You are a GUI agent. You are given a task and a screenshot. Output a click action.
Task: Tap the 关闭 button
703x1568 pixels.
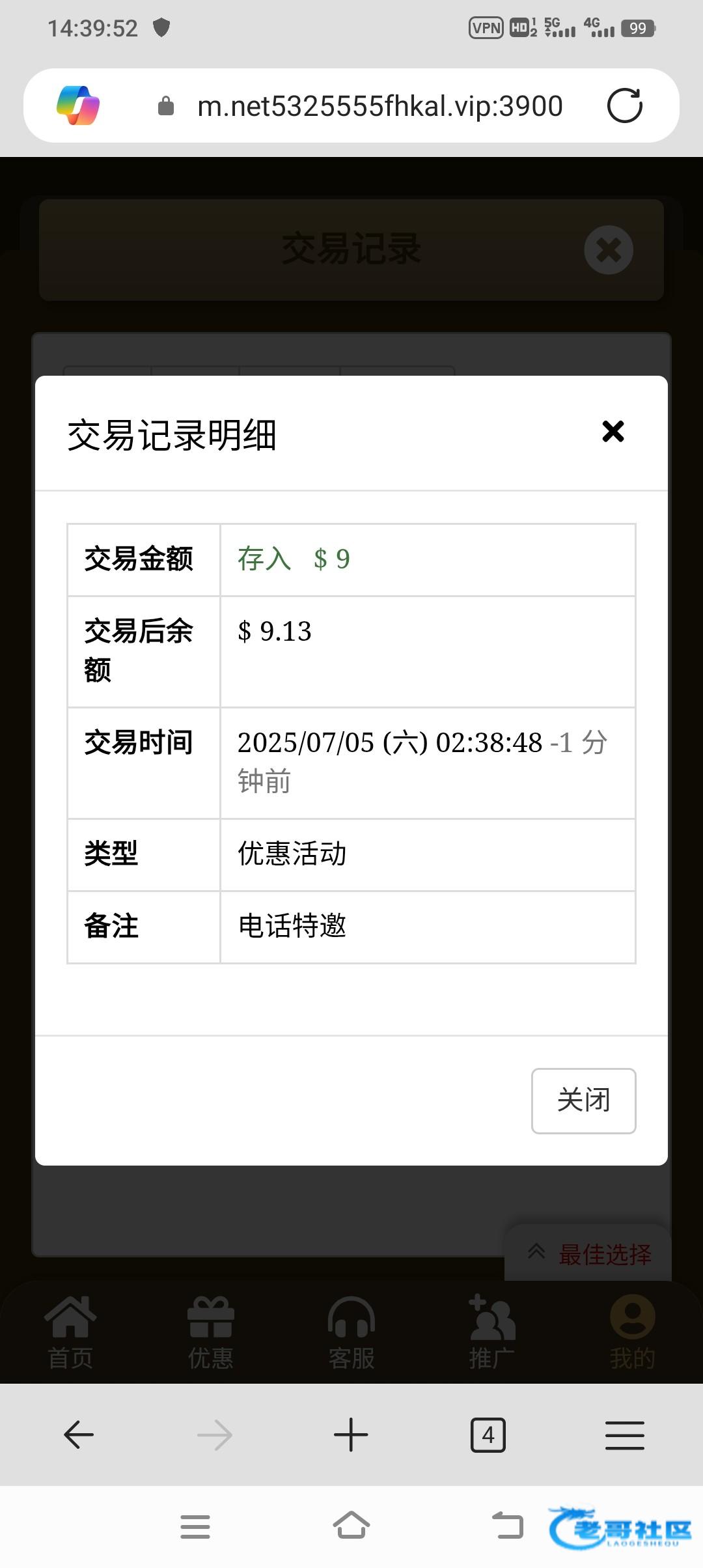[583, 1100]
